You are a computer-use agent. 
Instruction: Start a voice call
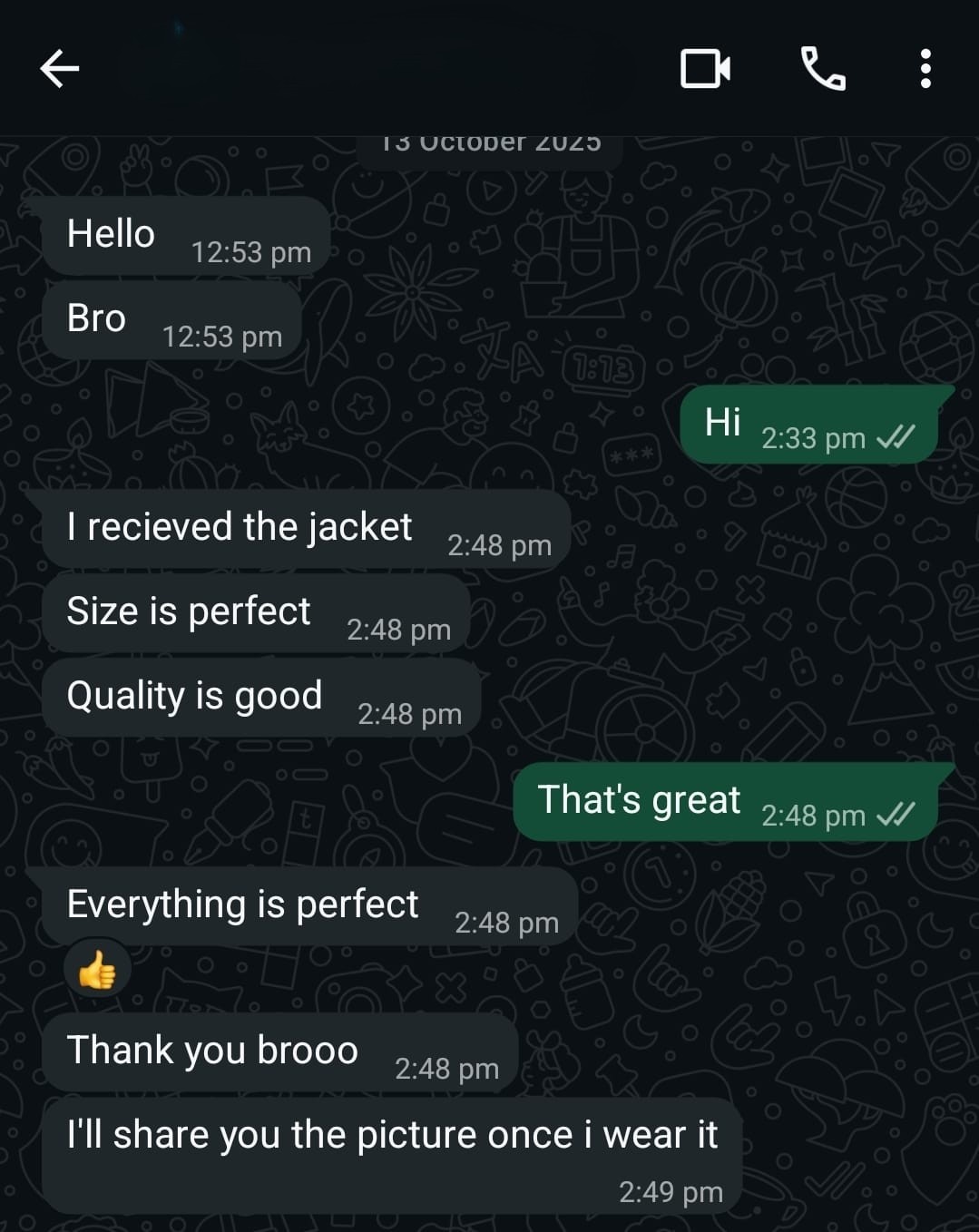(823, 69)
